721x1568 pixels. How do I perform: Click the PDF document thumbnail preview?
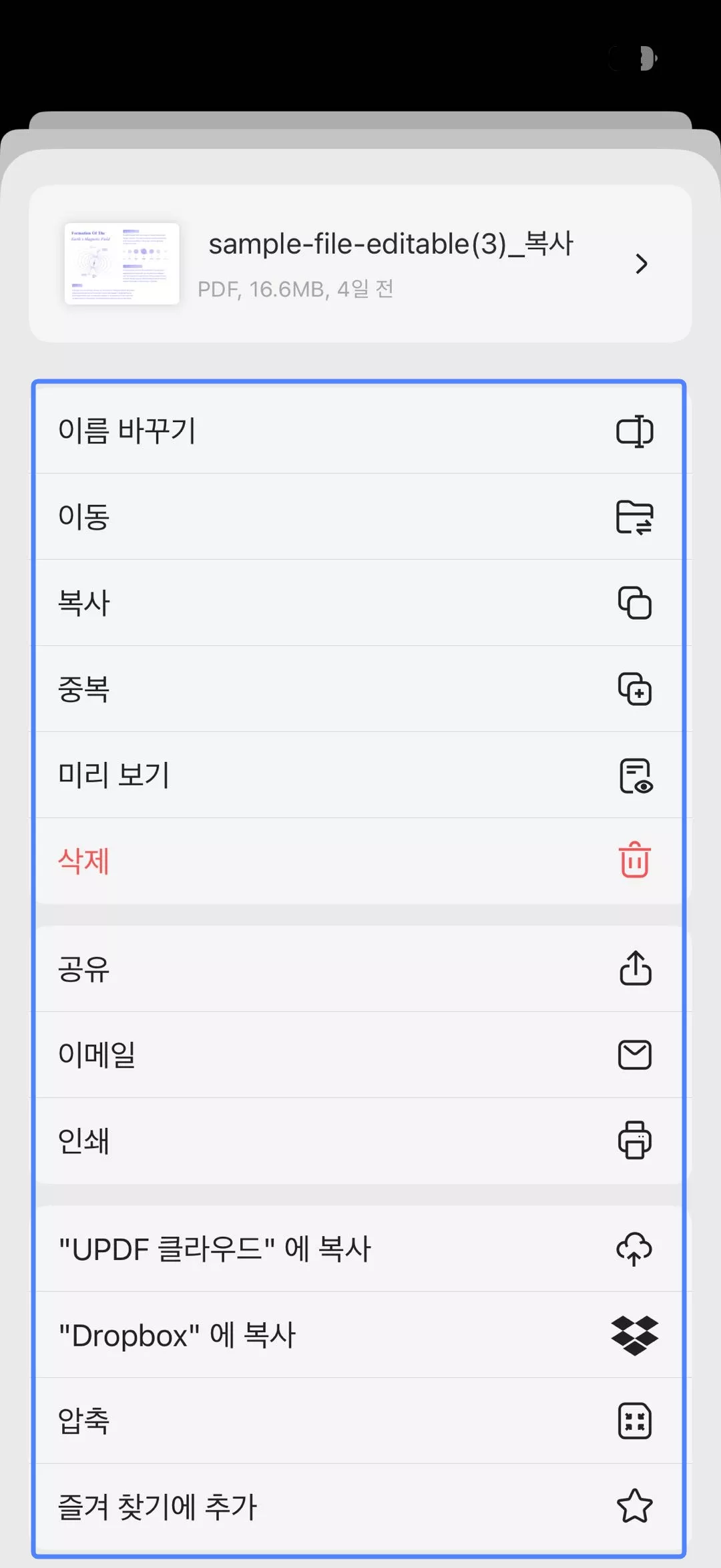[122, 264]
